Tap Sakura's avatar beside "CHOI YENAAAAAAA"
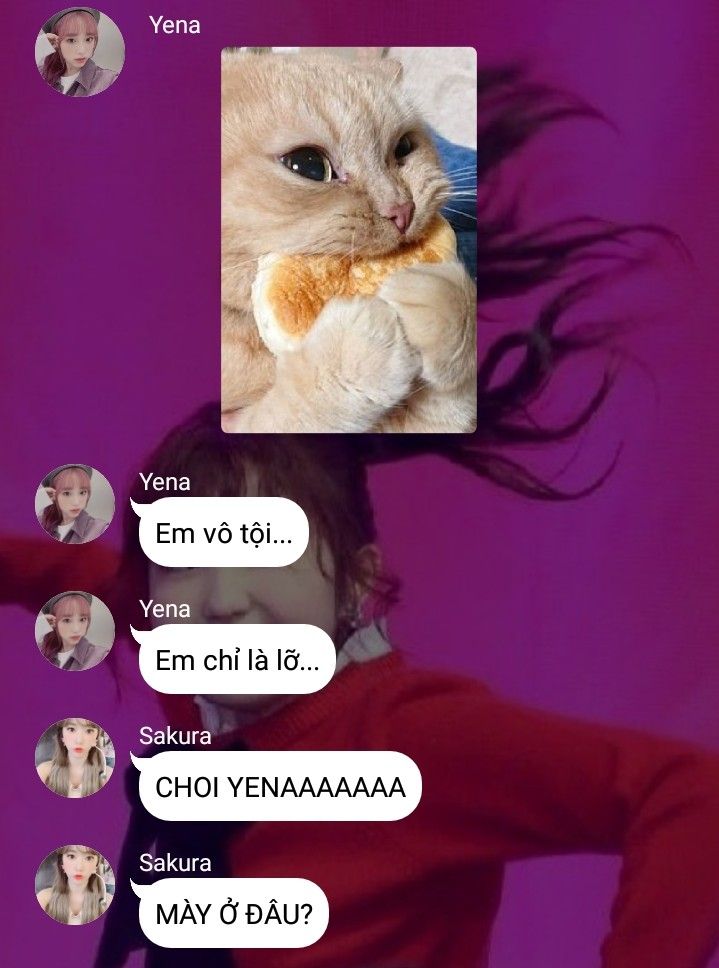Viewport: 719px width, 968px height. (x=75, y=758)
